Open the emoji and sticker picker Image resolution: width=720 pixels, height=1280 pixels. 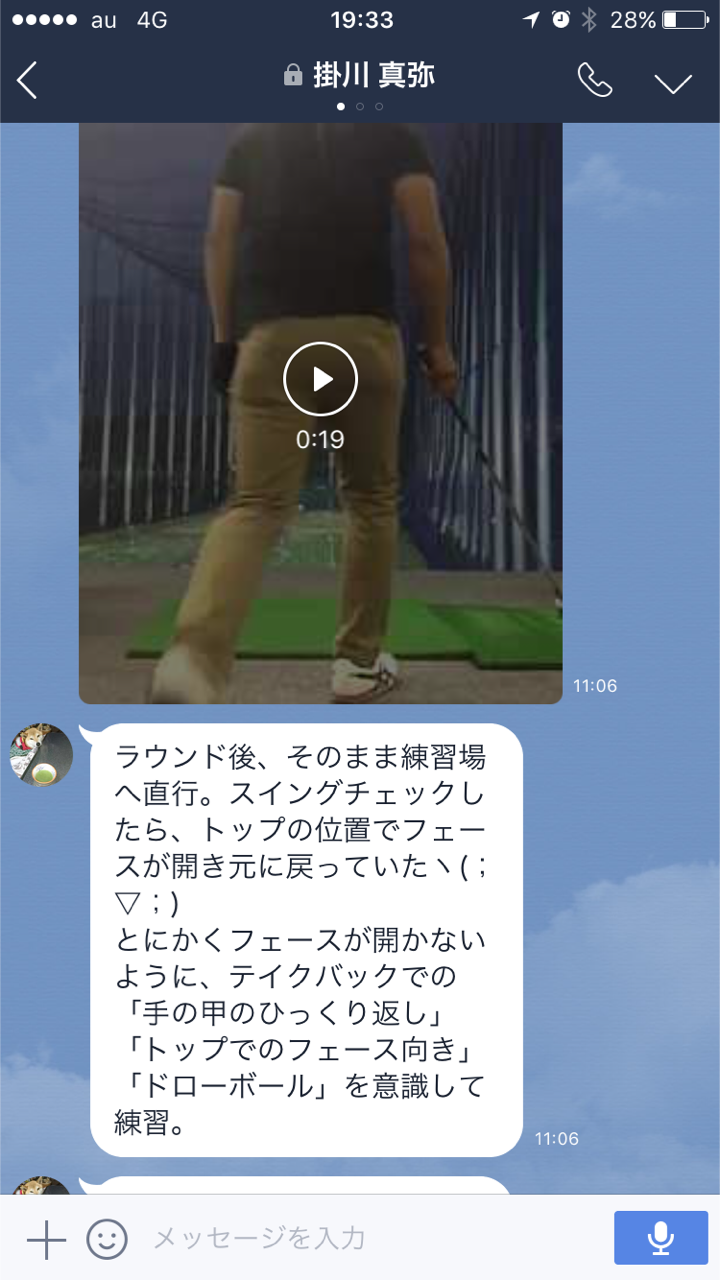pyautogui.click(x=107, y=1240)
